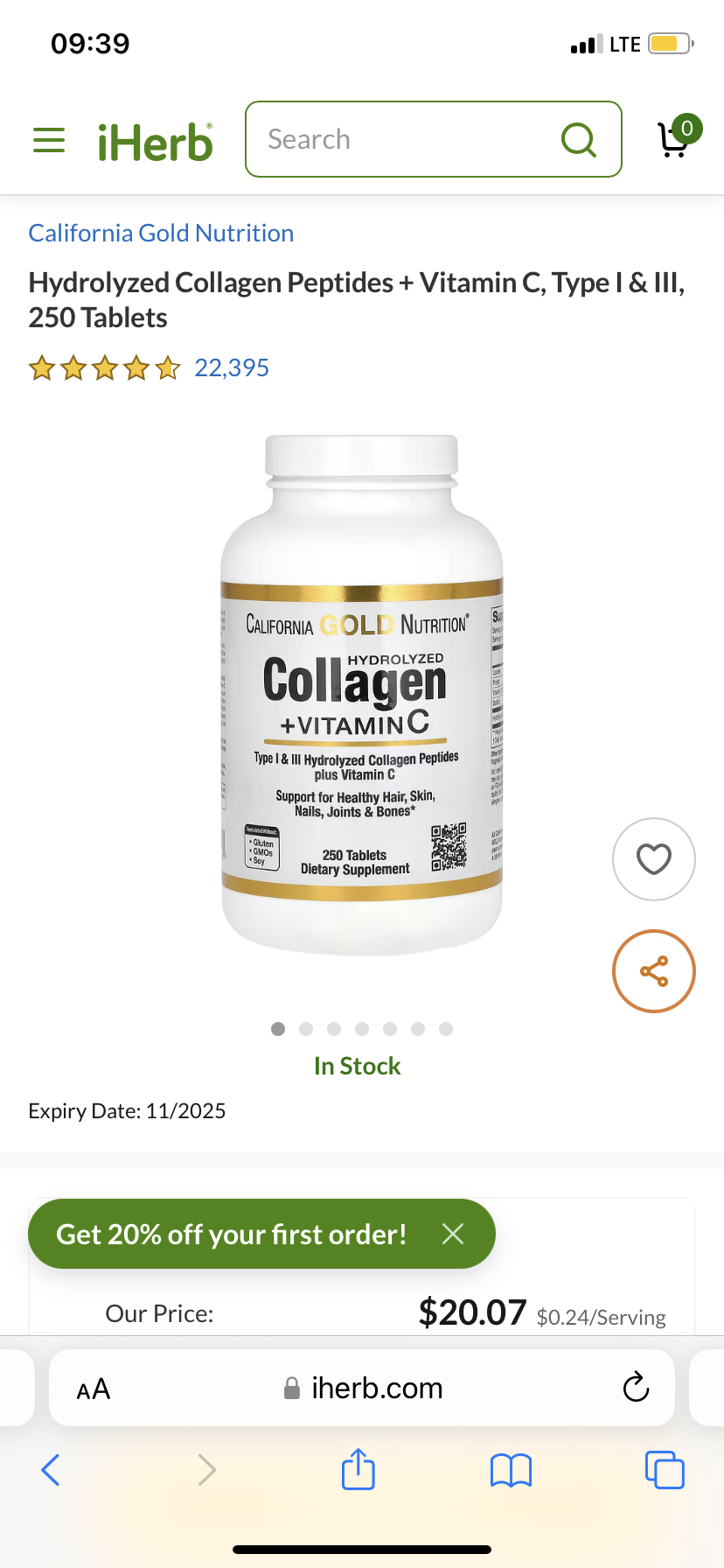Tap the search magnifier icon
Viewport: 724px width, 1568px height.
(x=578, y=139)
